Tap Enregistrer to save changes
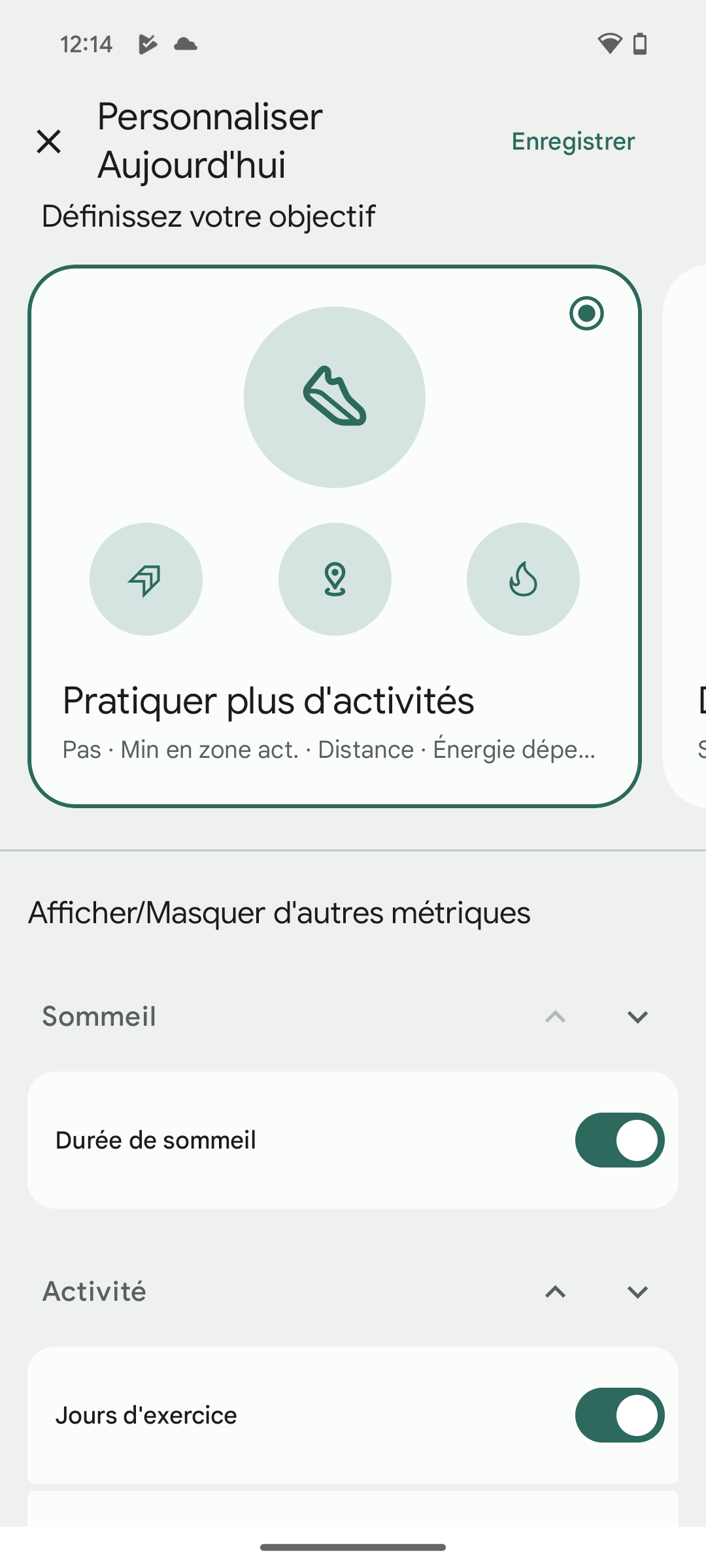 573,141
